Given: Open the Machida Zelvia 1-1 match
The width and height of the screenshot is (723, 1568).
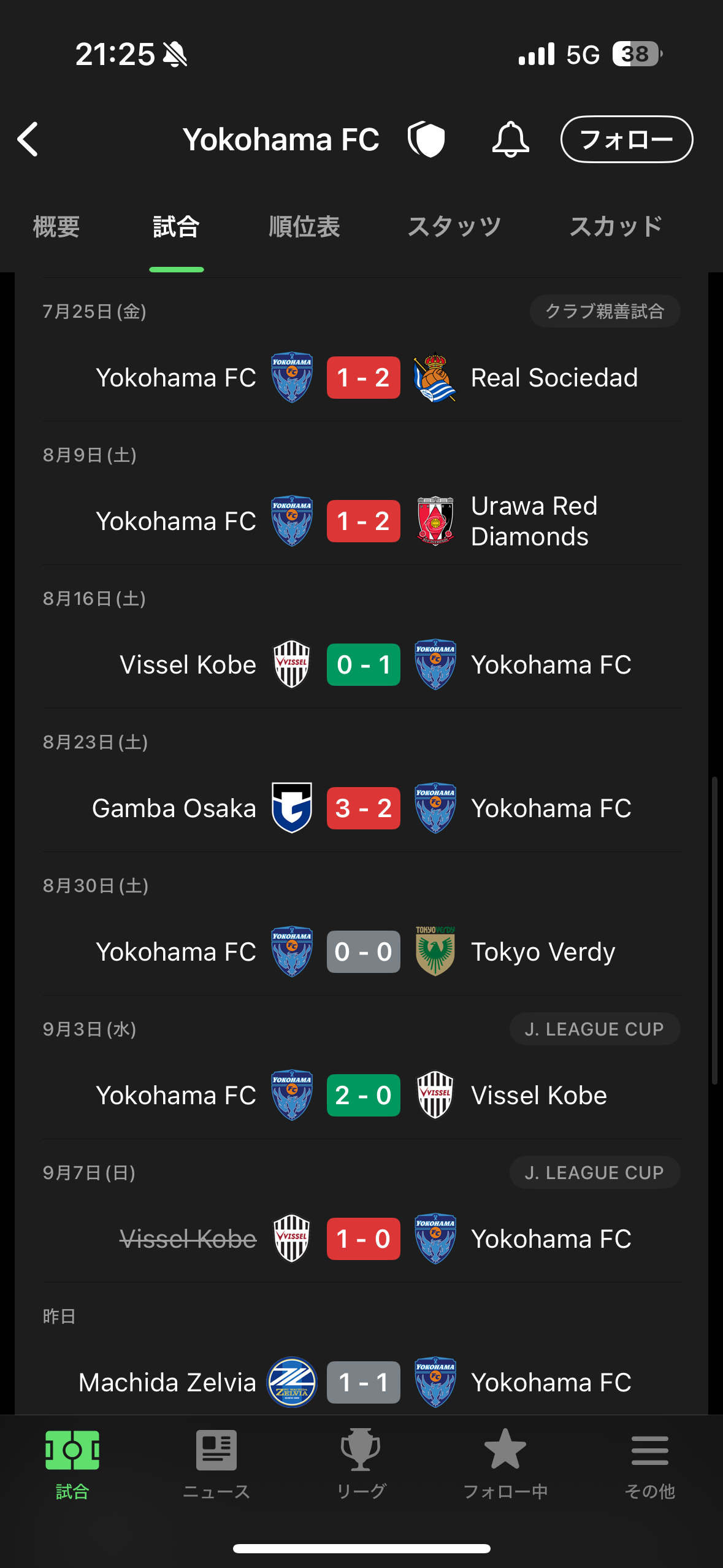Looking at the screenshot, I should [x=363, y=1383].
